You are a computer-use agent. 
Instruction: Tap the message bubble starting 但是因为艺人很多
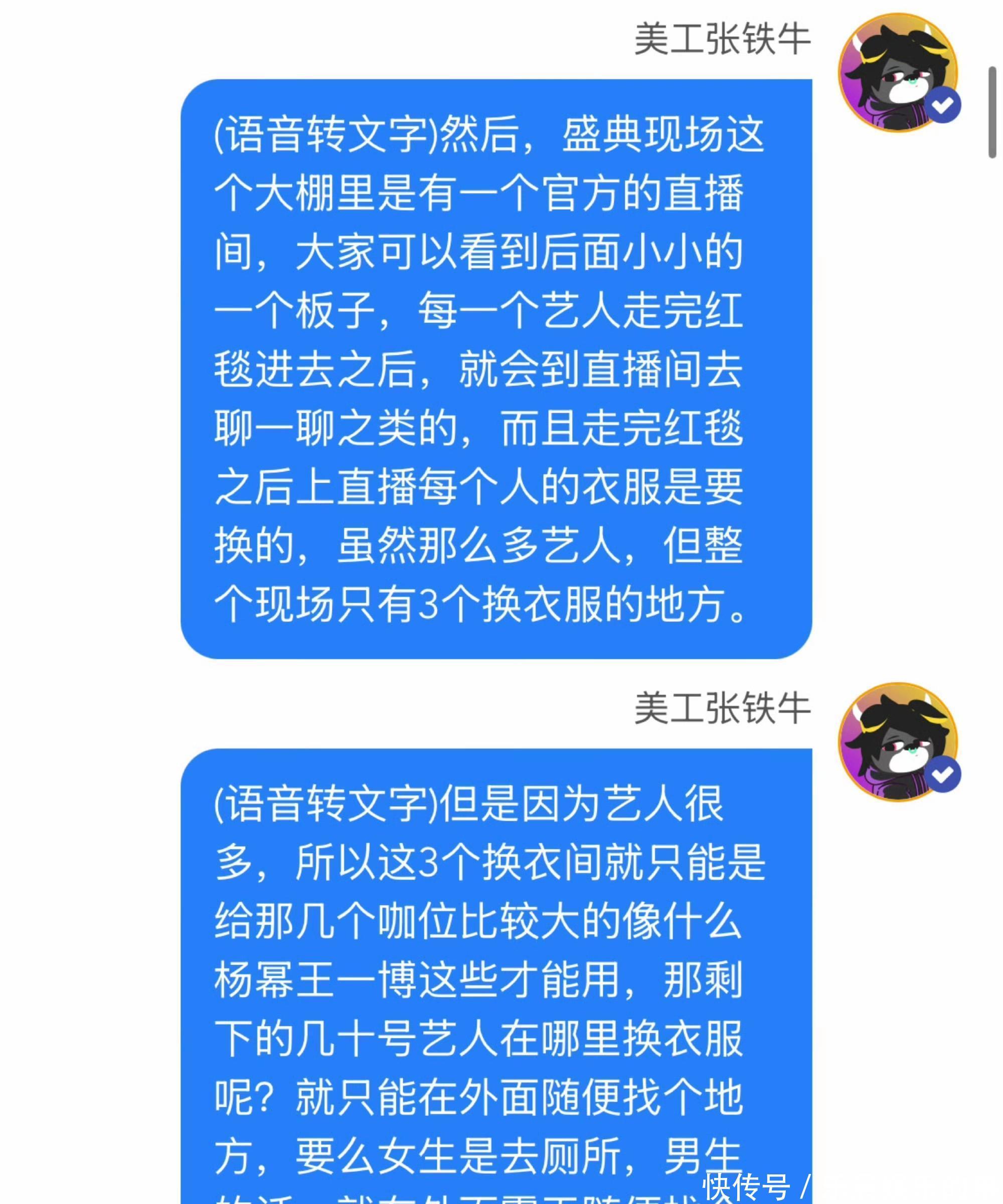496,976
